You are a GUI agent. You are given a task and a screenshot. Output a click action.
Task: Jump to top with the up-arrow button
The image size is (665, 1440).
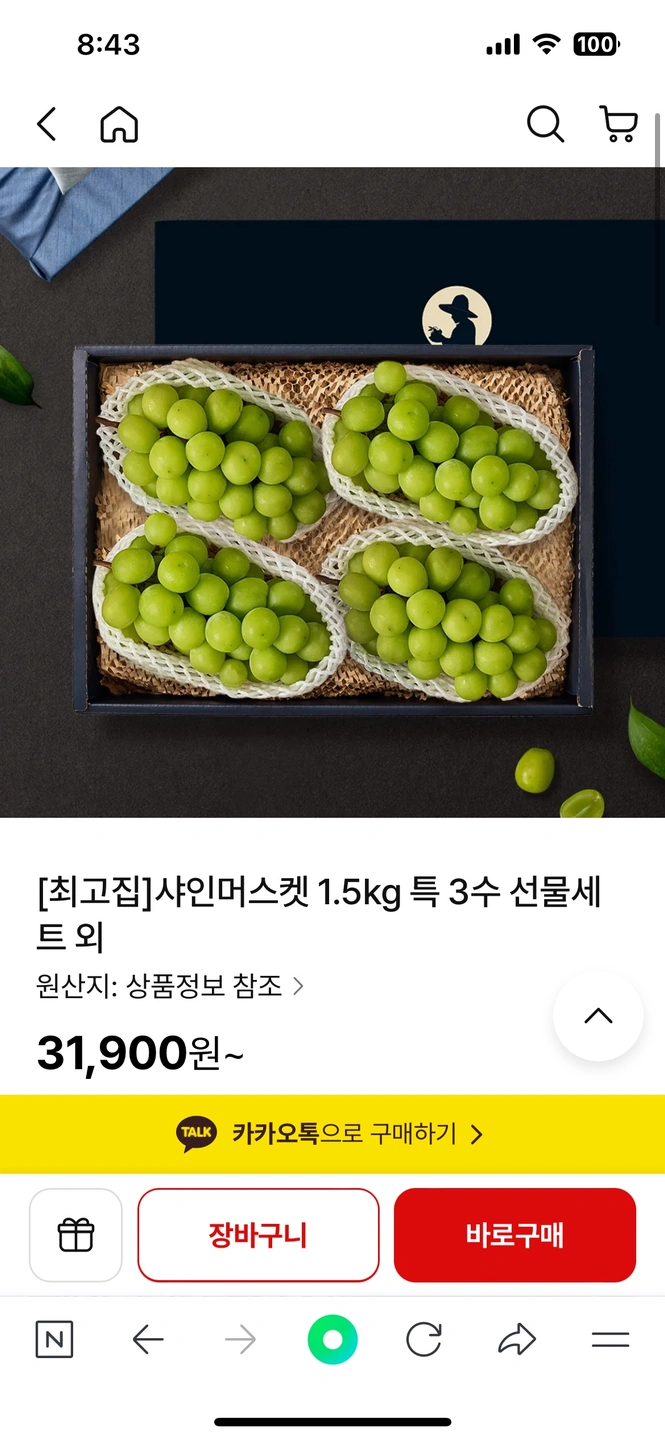[x=598, y=1016]
